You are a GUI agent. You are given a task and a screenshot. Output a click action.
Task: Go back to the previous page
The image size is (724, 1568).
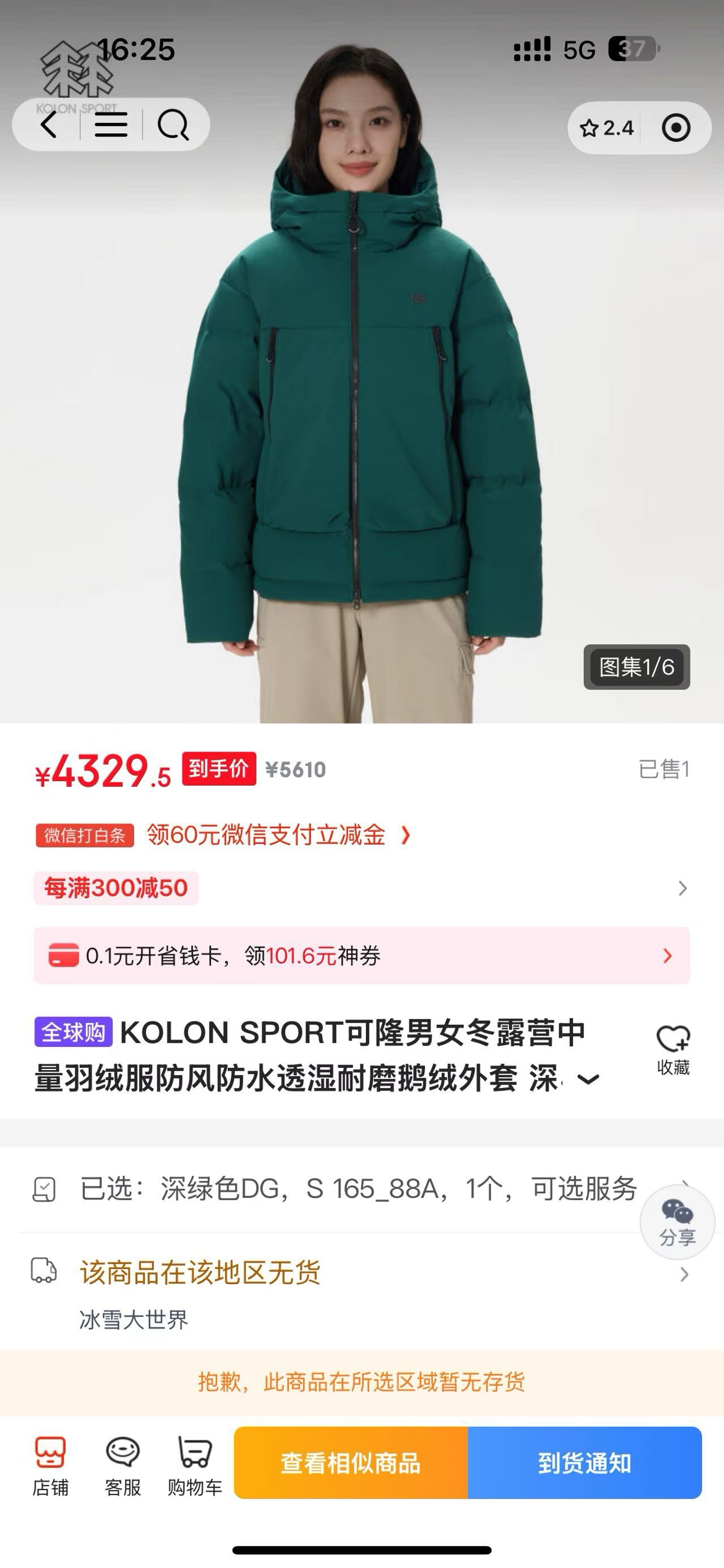click(49, 125)
